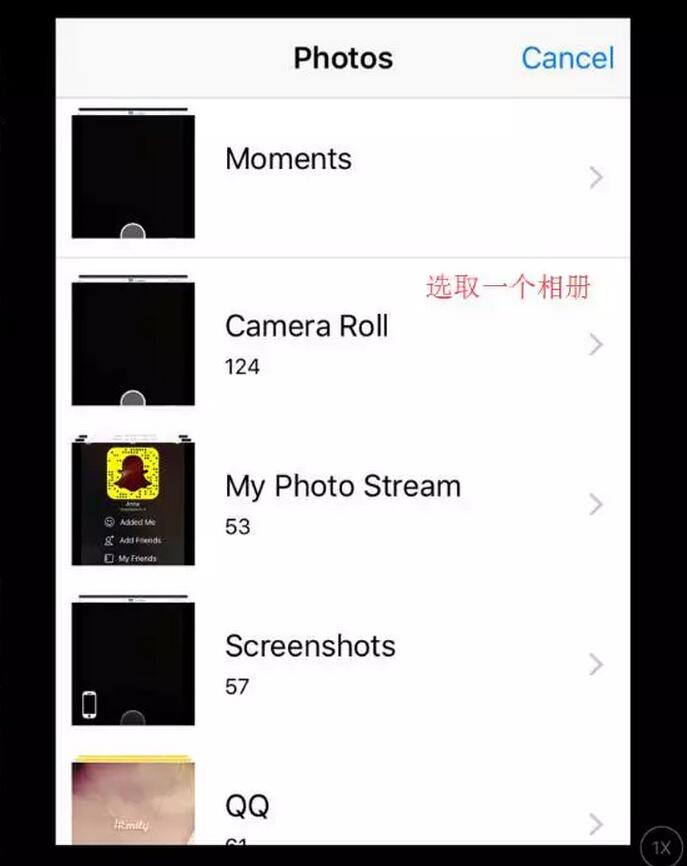Cancel the photo selection
This screenshot has height=866, width=687.
click(x=567, y=58)
